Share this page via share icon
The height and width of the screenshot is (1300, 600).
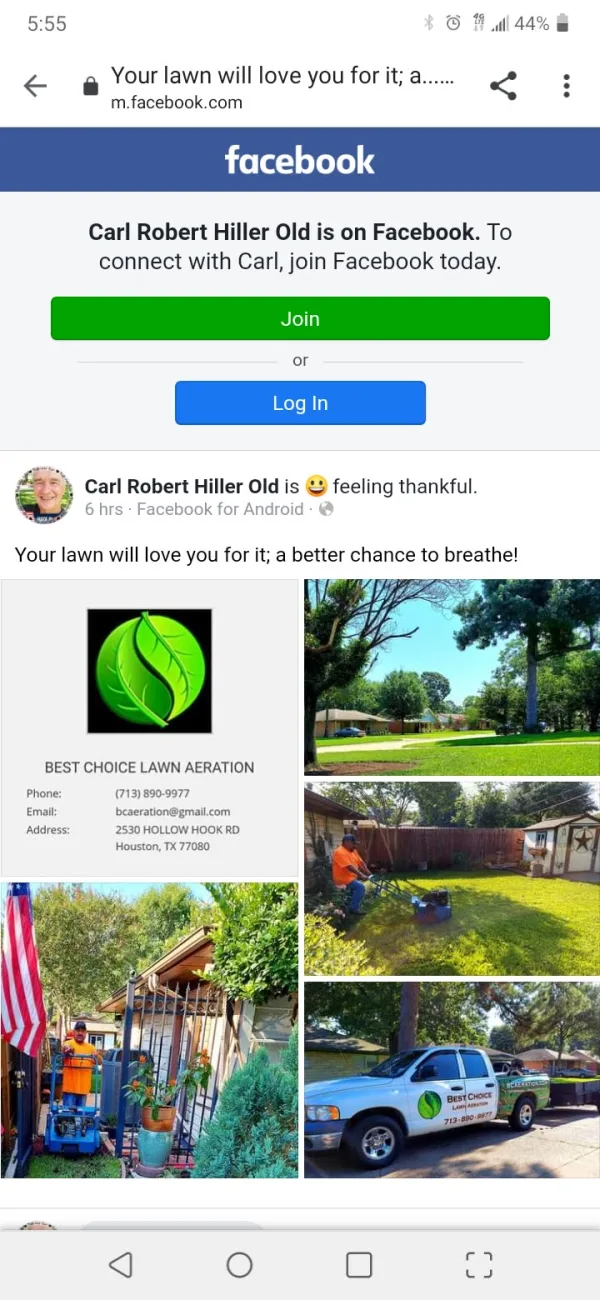[503, 87]
